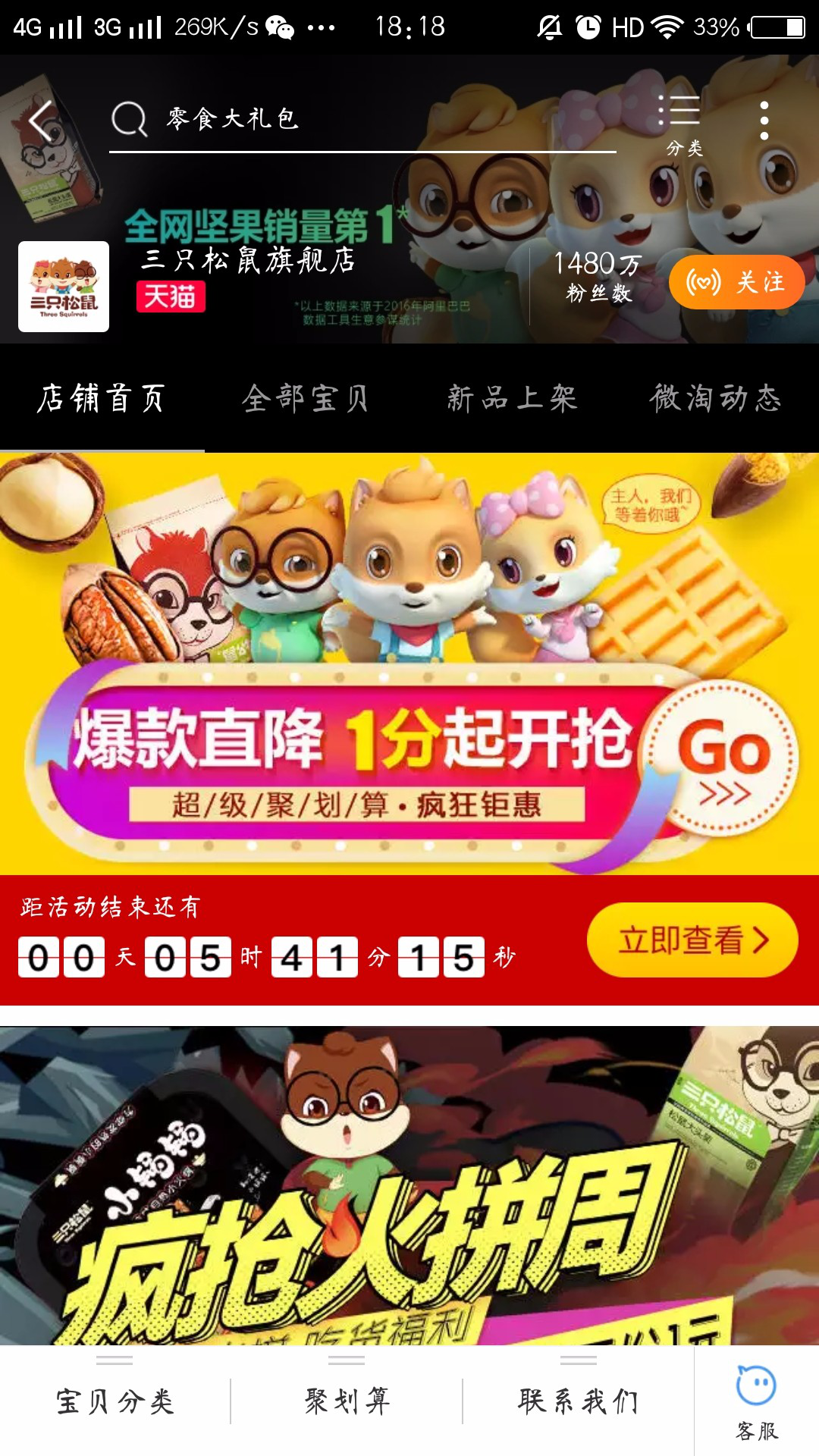The height and width of the screenshot is (1456, 819).
Task: Tap the 立即查看 button
Action: [692, 940]
